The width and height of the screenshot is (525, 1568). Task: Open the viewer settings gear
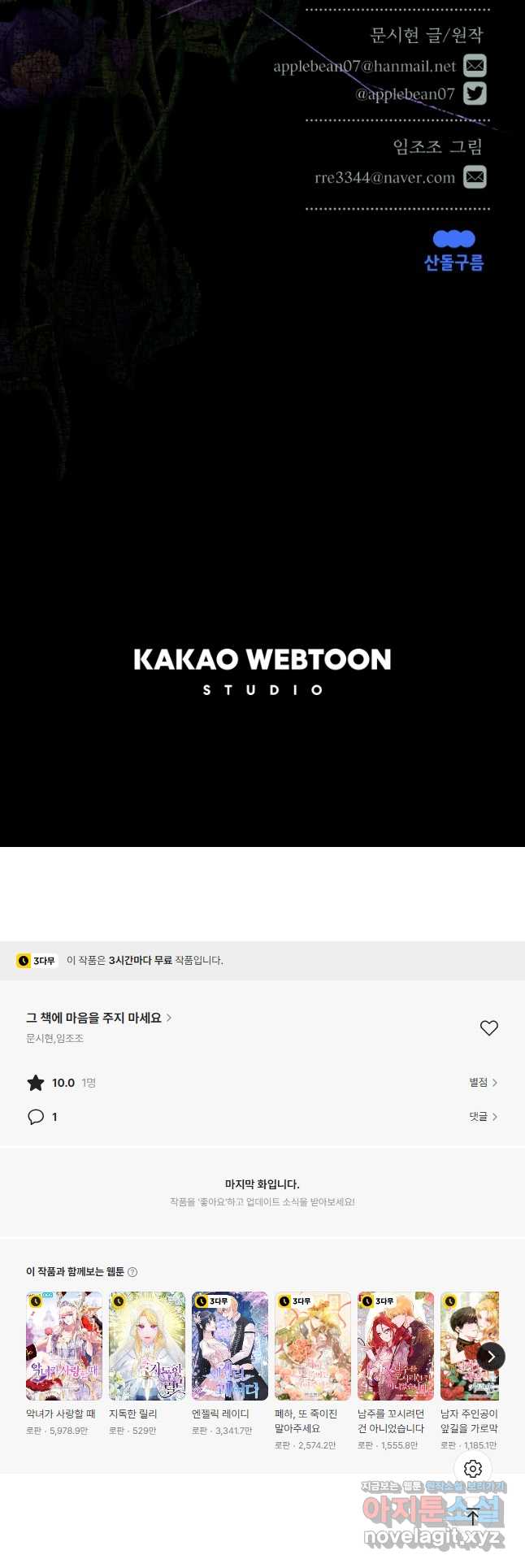473,1468
